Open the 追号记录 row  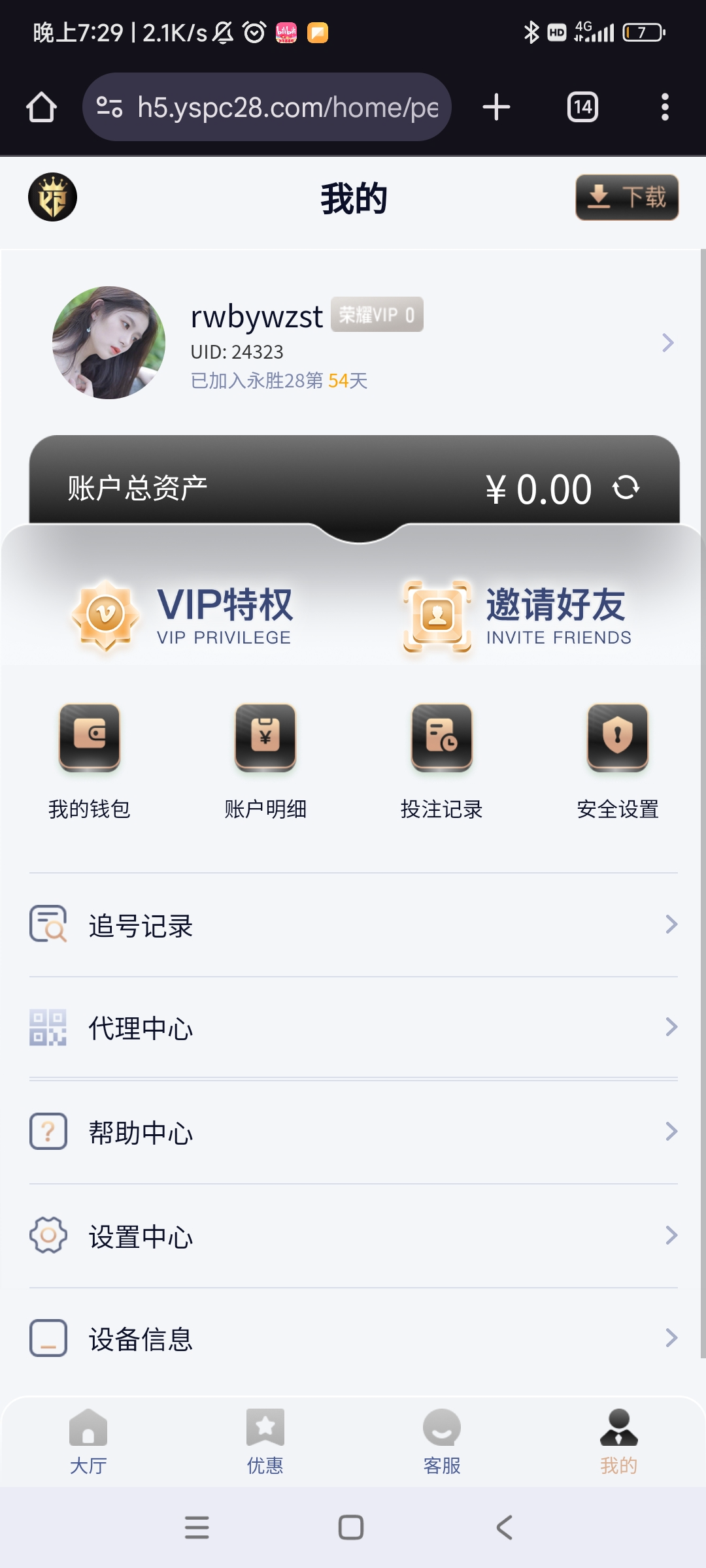click(353, 925)
